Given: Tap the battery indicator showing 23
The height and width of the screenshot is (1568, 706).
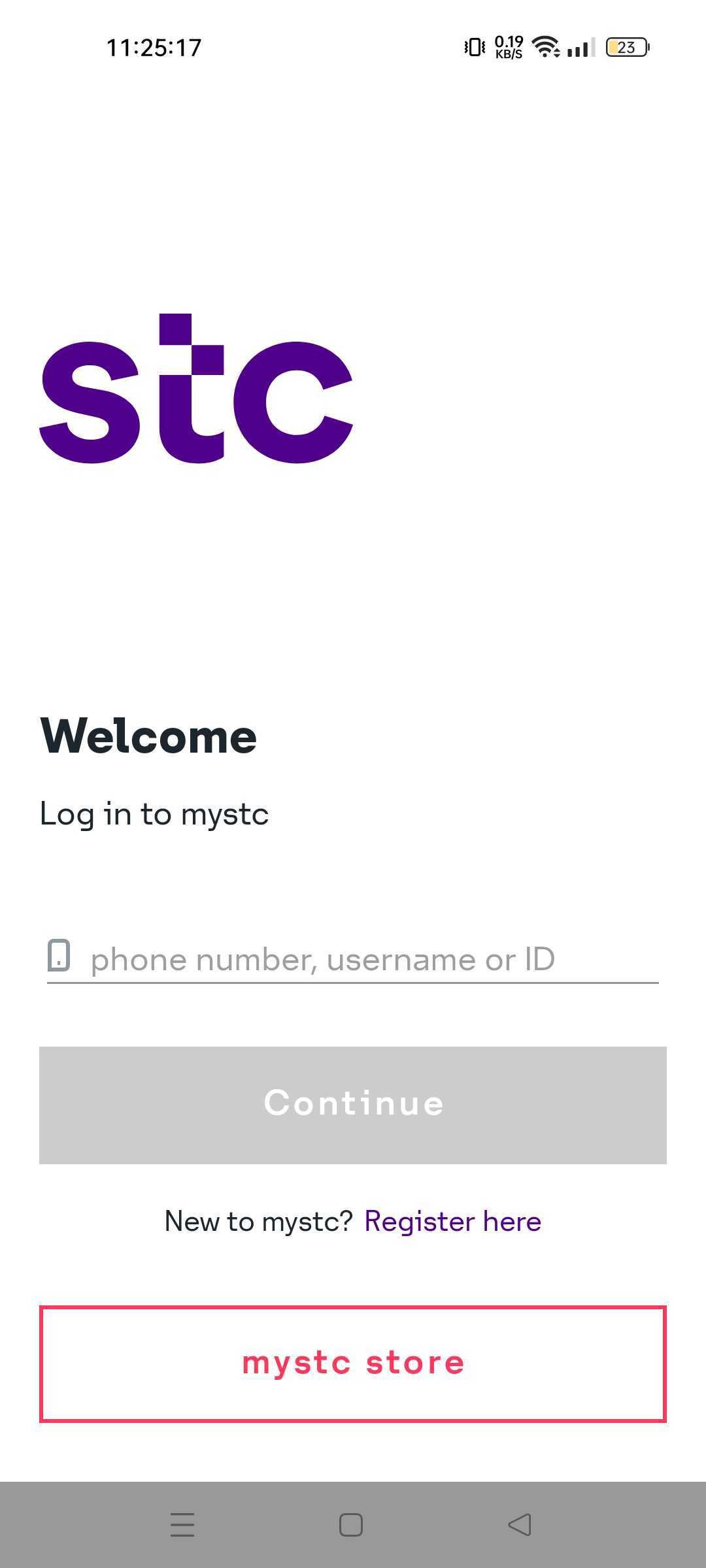Looking at the screenshot, I should coord(626,46).
